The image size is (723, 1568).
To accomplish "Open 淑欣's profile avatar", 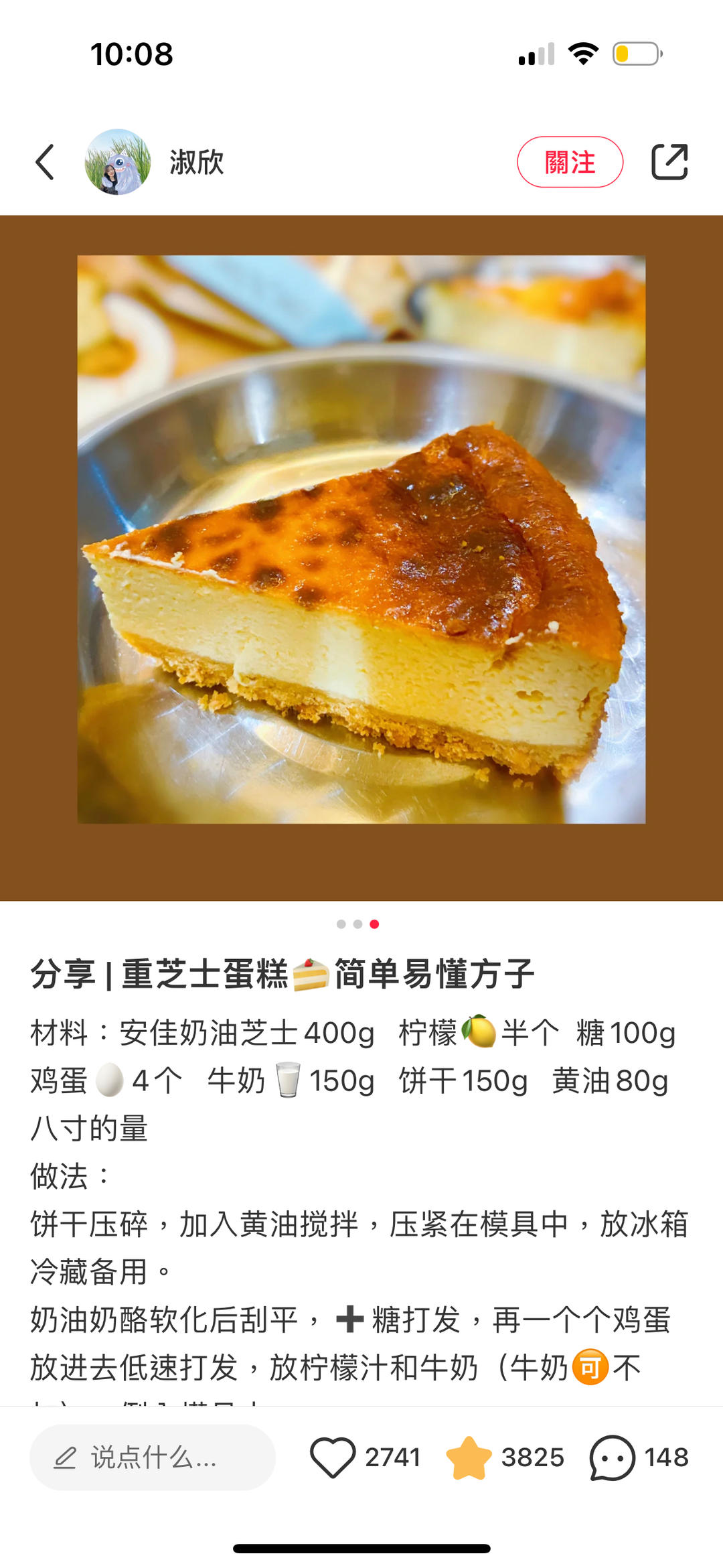I will tap(118, 162).
